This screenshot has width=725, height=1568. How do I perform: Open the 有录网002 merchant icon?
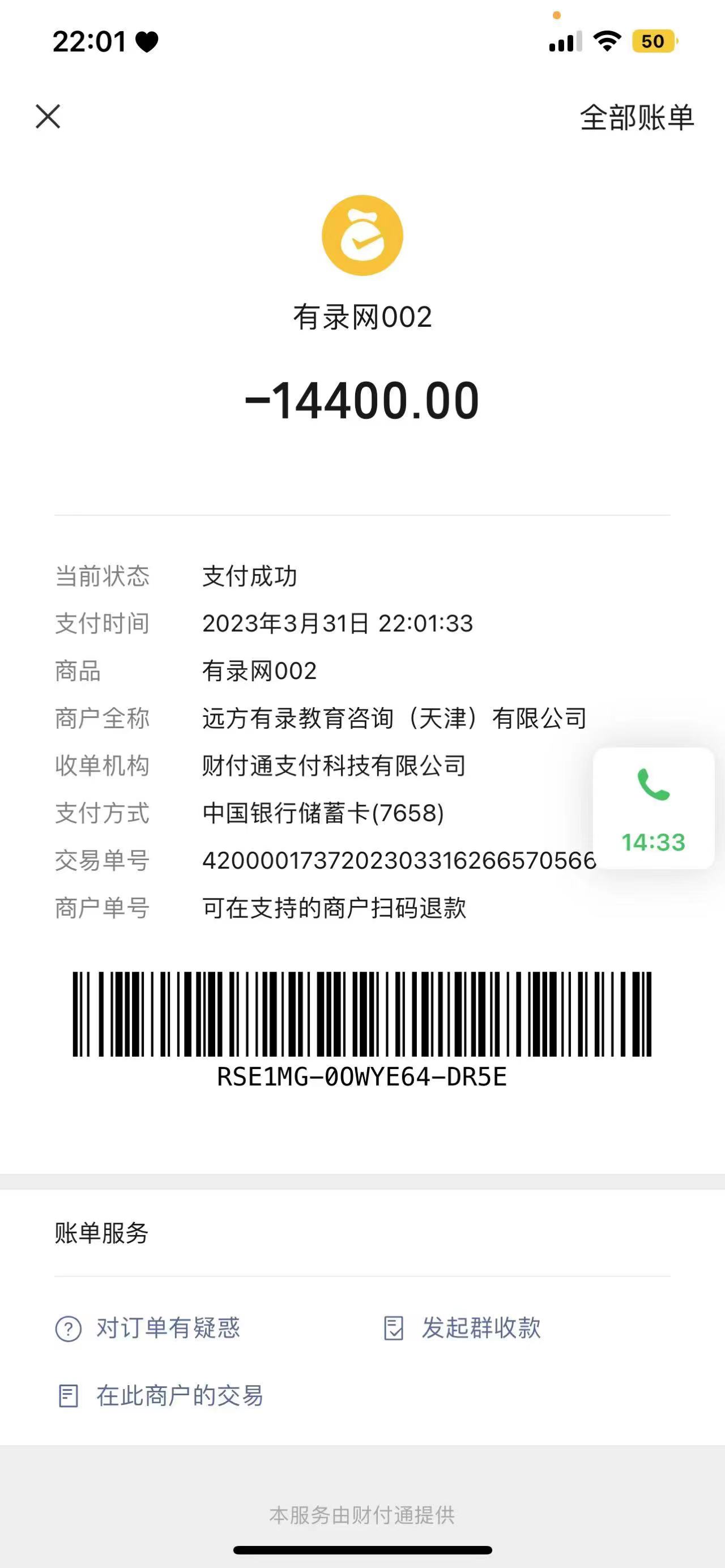(362, 236)
